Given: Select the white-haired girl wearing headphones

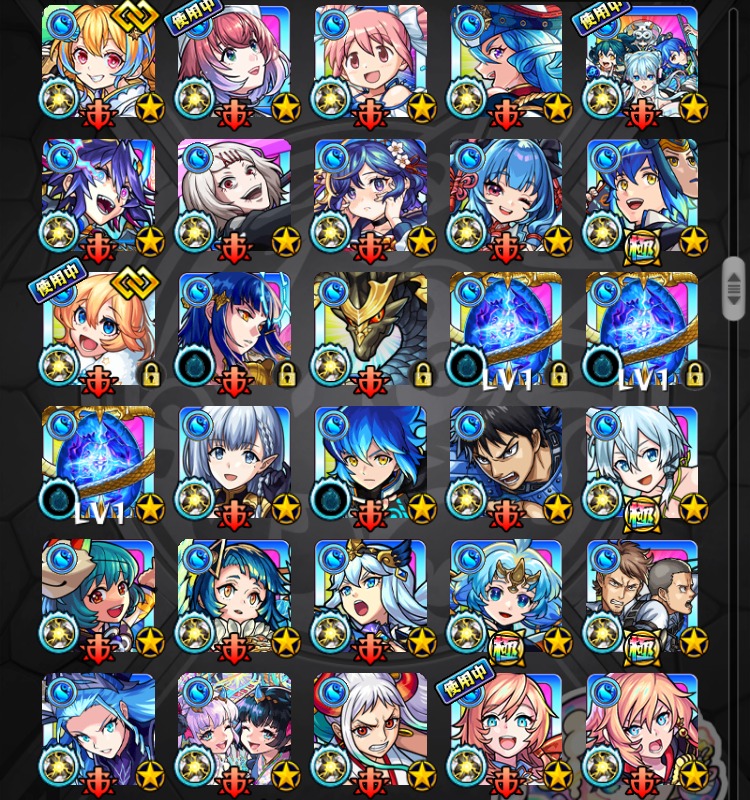Looking at the screenshot, I should point(642,463).
